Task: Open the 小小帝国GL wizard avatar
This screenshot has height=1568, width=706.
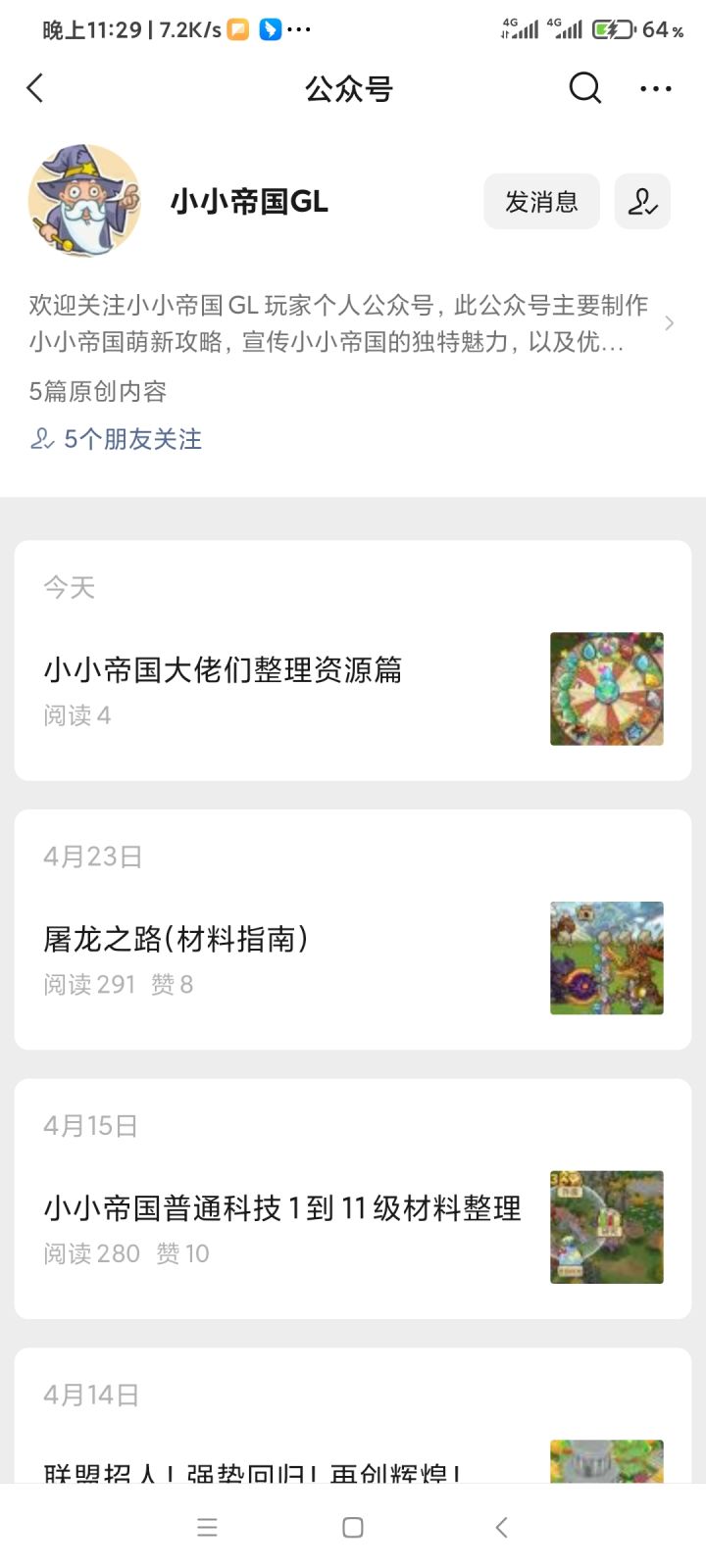Action: (84, 201)
